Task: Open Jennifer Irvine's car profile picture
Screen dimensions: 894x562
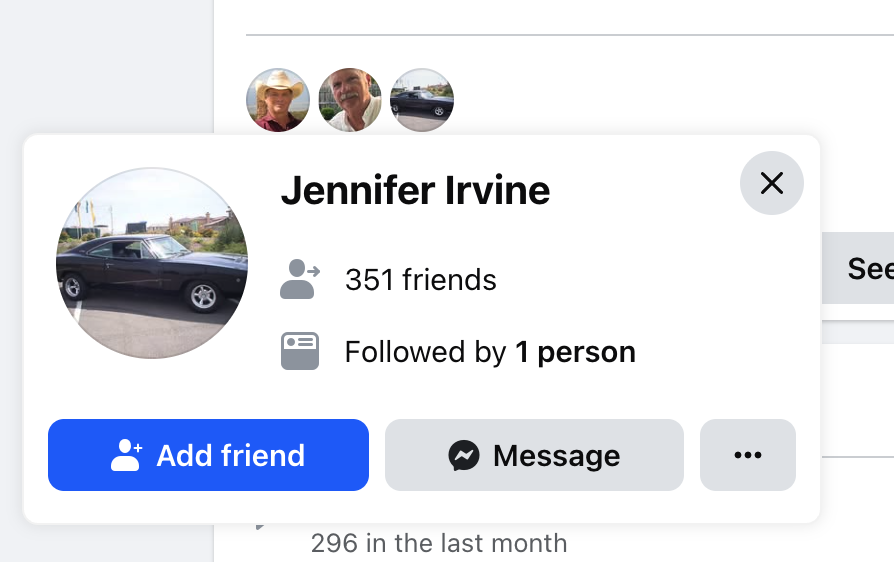Action: pyautogui.click(x=151, y=263)
